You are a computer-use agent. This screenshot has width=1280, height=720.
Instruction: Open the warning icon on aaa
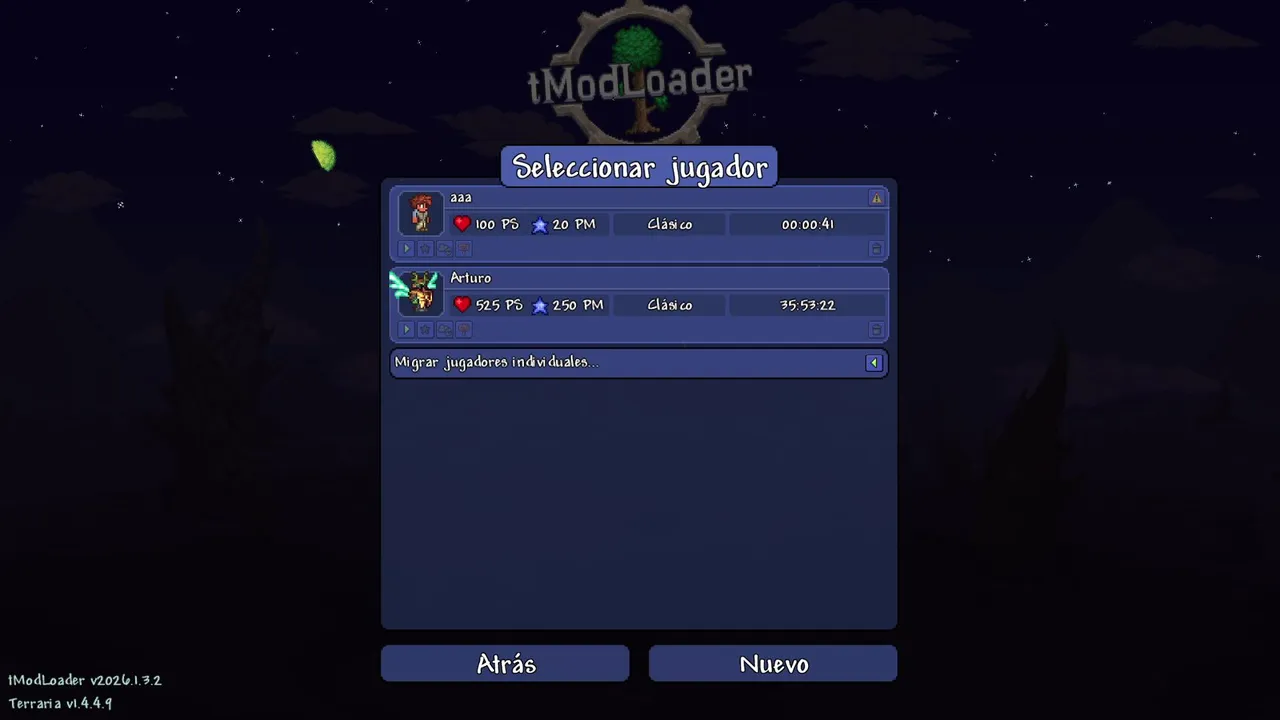[x=876, y=198]
